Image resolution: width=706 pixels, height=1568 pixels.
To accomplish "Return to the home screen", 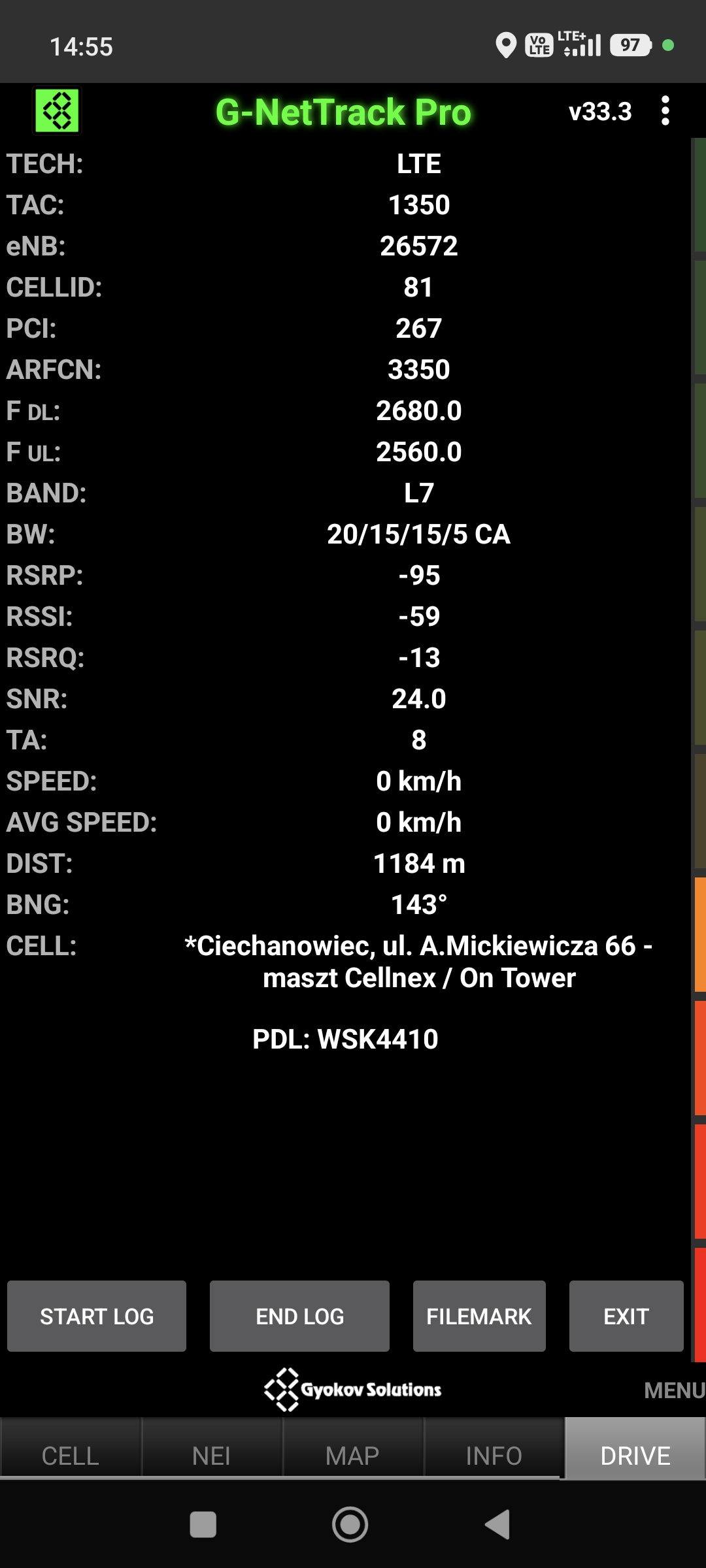I will pos(350,1525).
